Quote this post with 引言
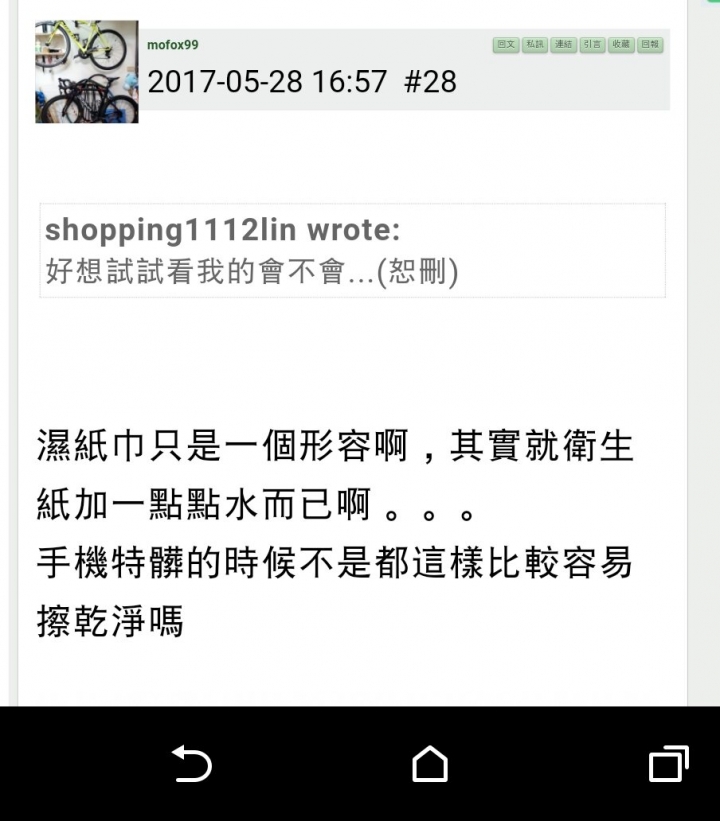The height and width of the screenshot is (821, 720). point(592,45)
